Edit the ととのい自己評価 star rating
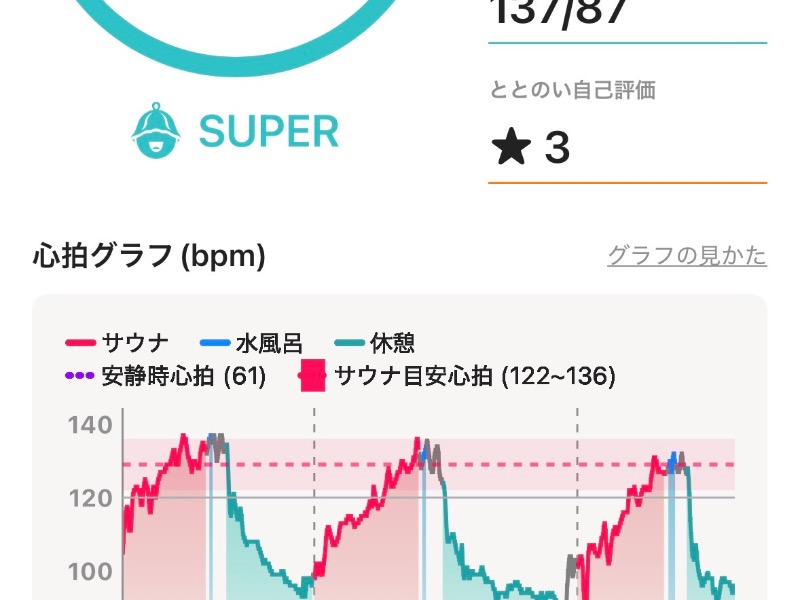 point(627,149)
